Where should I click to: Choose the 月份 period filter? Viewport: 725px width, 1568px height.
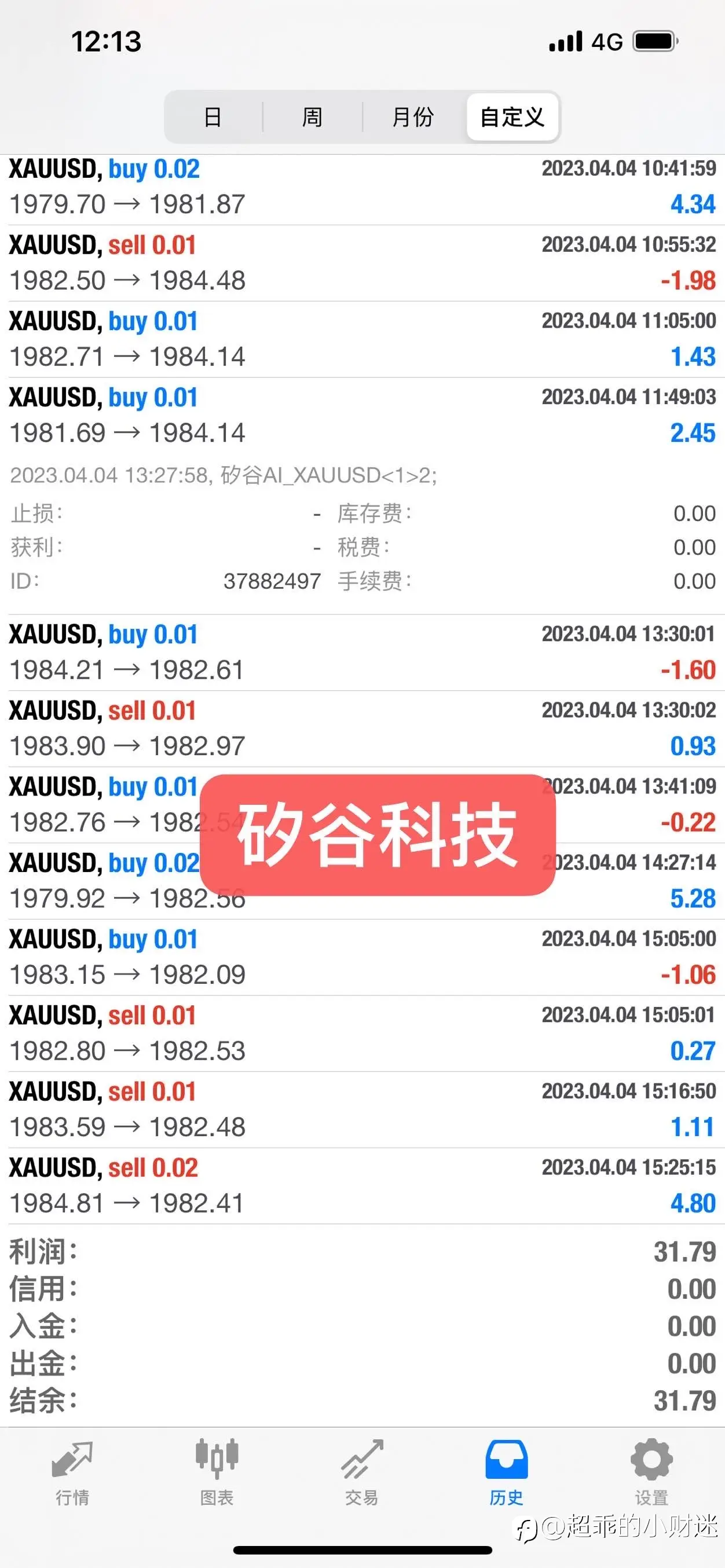[413, 117]
